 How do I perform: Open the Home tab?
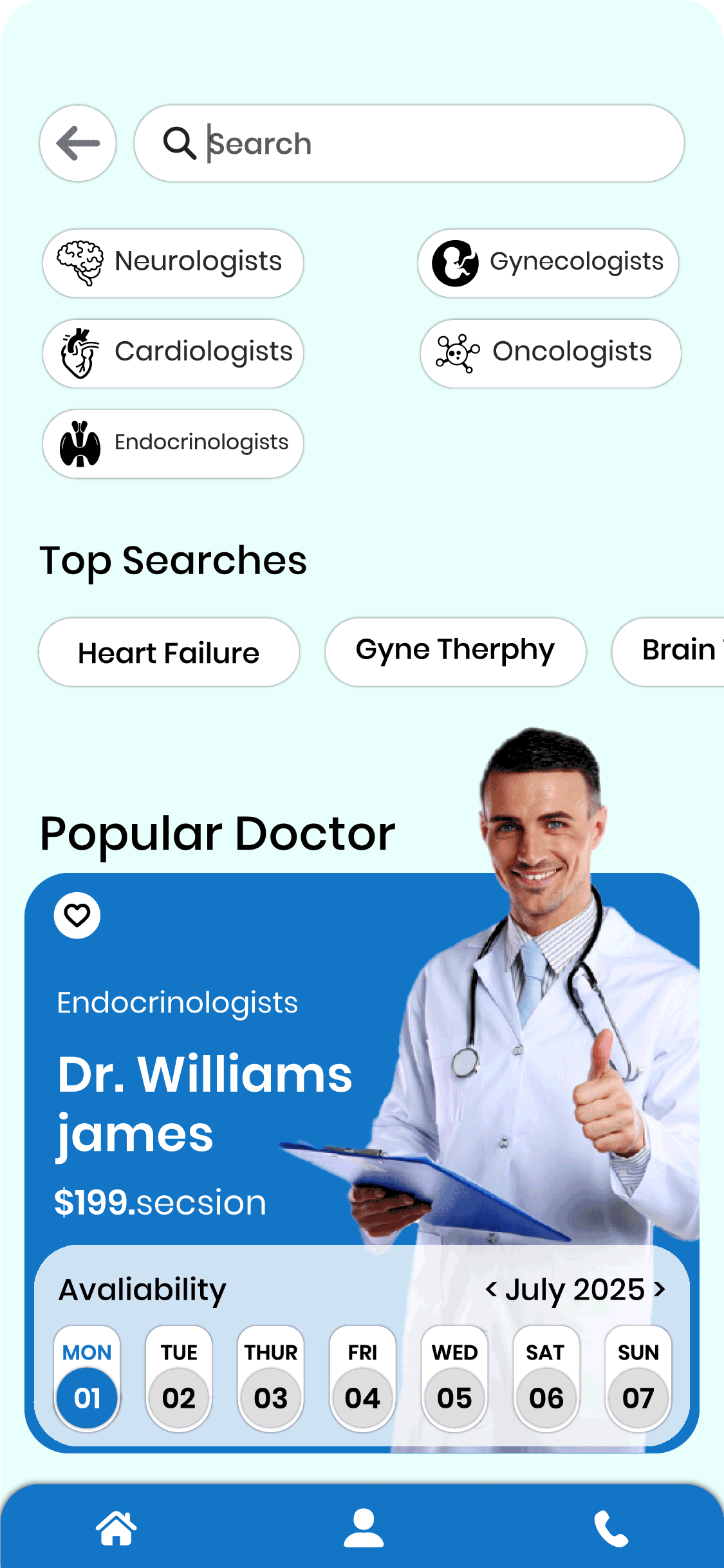[x=116, y=1527]
